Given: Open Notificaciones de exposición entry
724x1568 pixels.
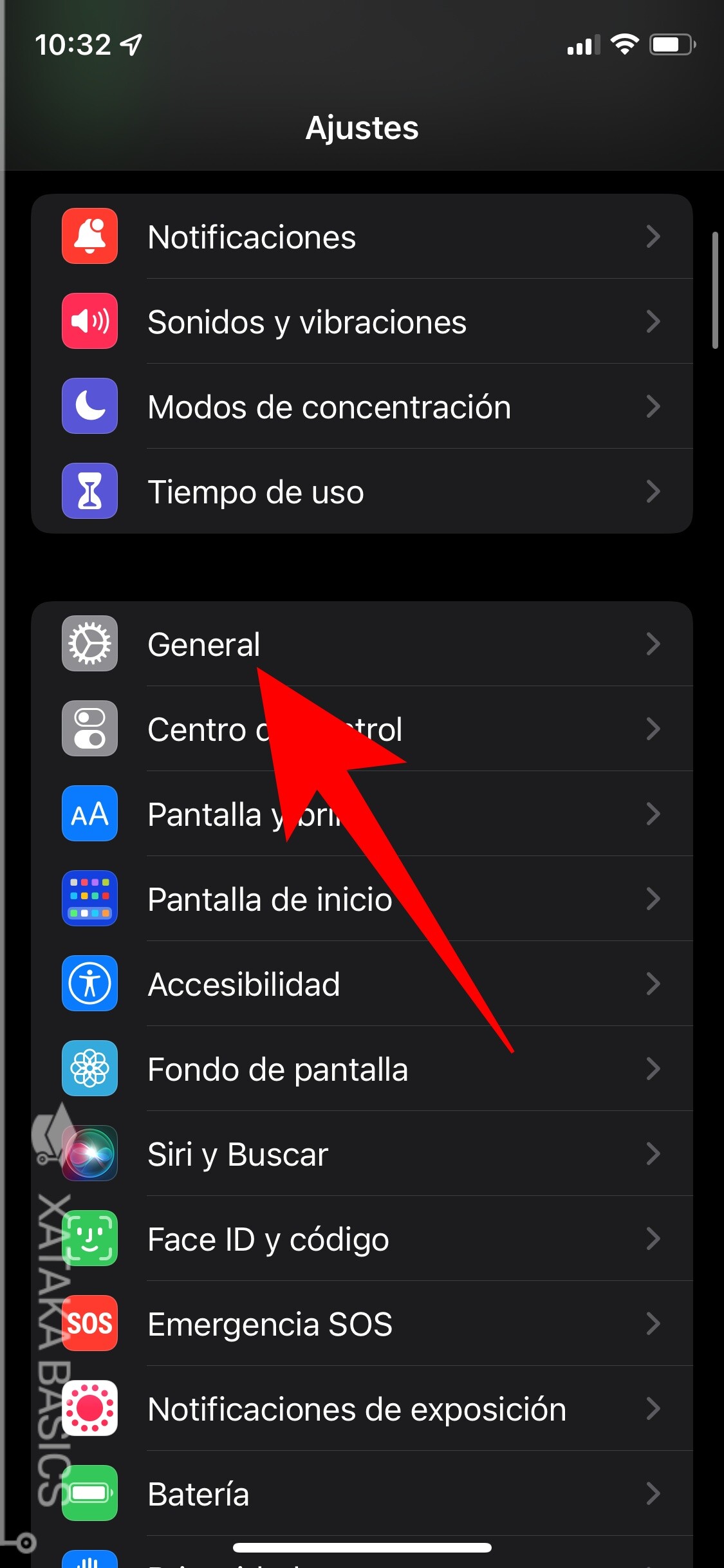Looking at the screenshot, I should click(360, 1409).
